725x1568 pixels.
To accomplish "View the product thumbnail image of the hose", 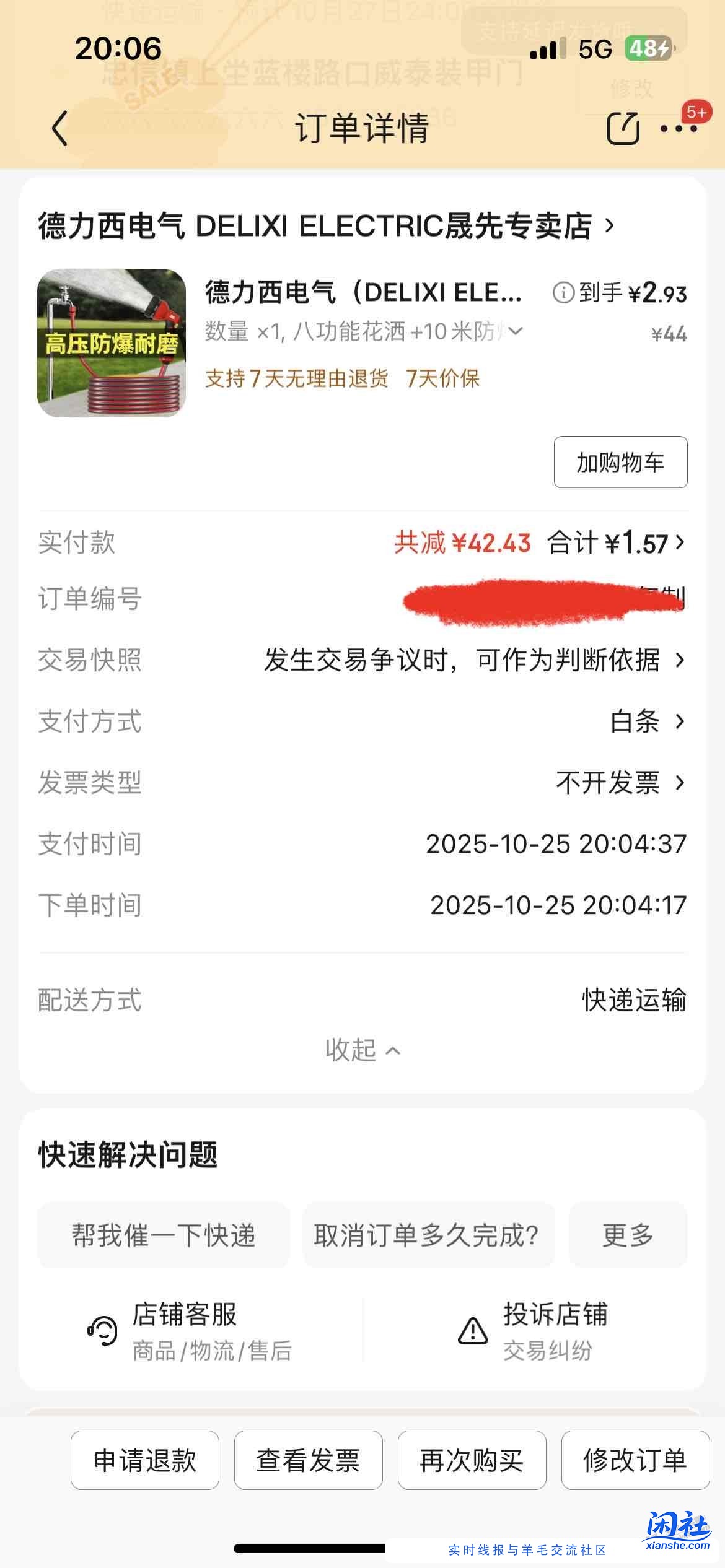I will click(113, 342).
